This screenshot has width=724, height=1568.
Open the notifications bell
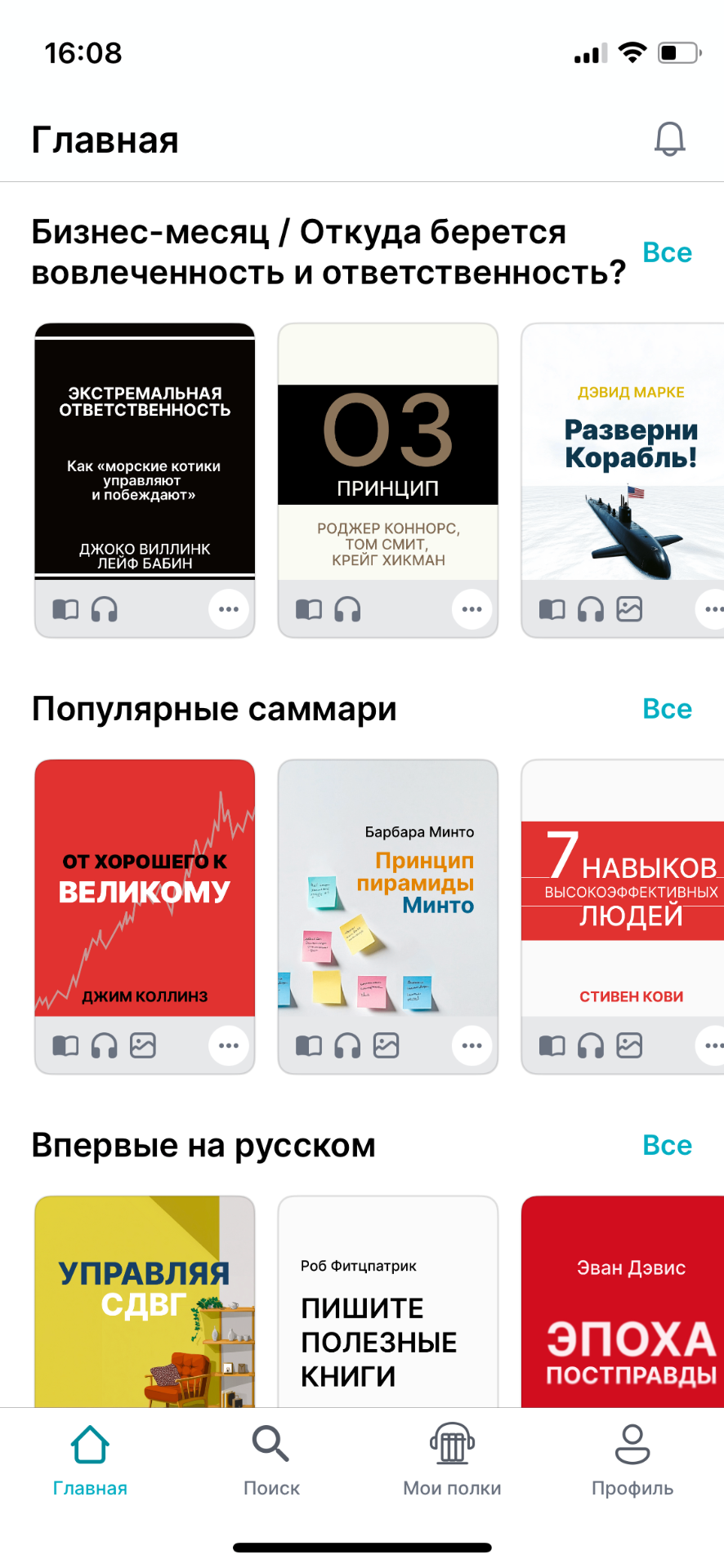tap(669, 139)
